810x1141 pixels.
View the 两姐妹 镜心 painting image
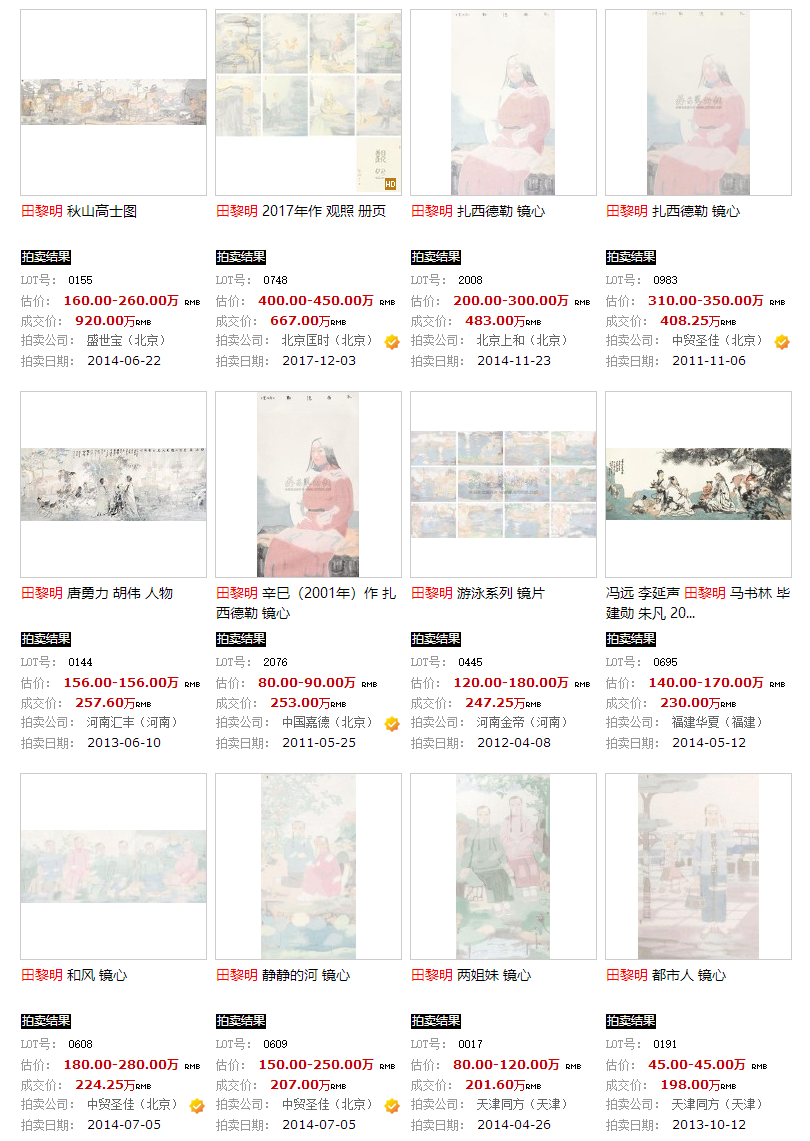pyautogui.click(x=503, y=866)
